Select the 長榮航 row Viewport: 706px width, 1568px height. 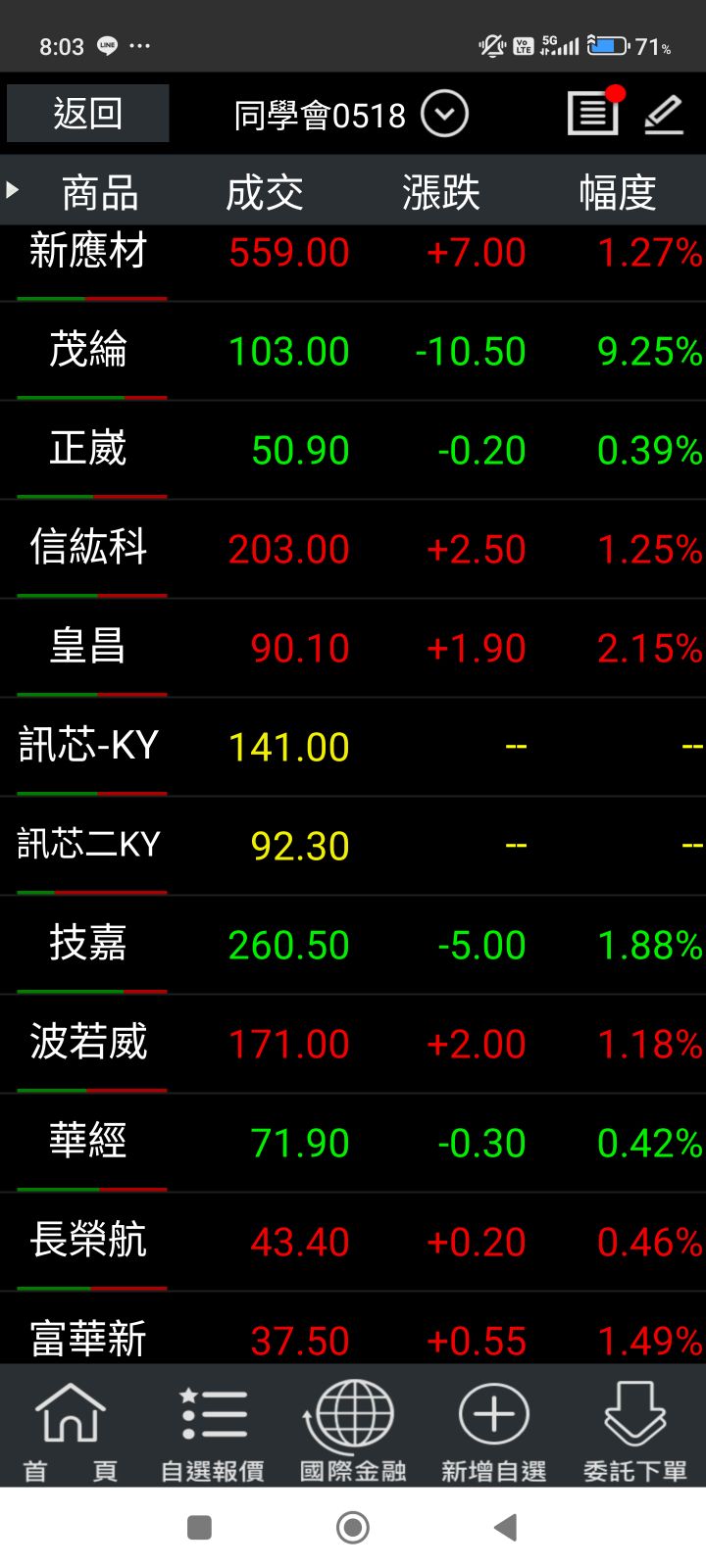point(353,1242)
